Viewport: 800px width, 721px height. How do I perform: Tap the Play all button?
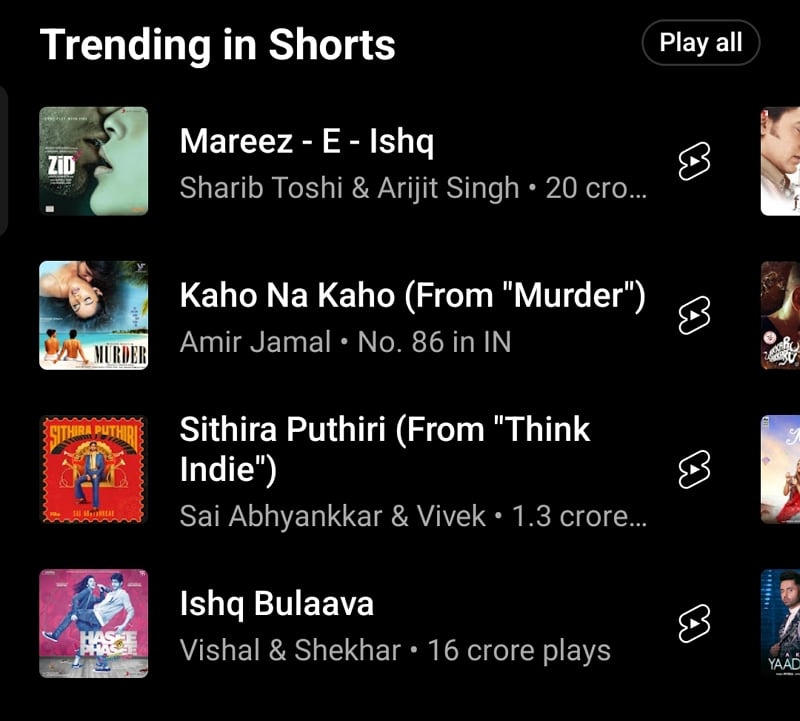point(700,43)
